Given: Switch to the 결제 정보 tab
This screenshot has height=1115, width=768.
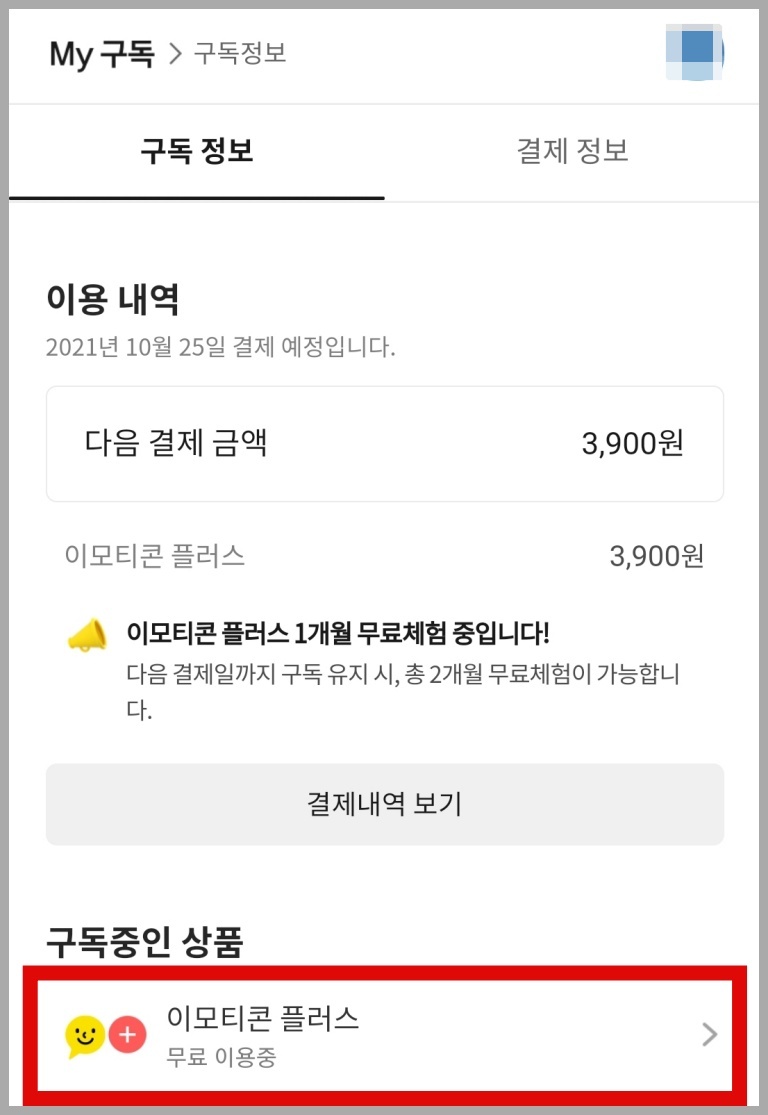Looking at the screenshot, I should click(571, 150).
